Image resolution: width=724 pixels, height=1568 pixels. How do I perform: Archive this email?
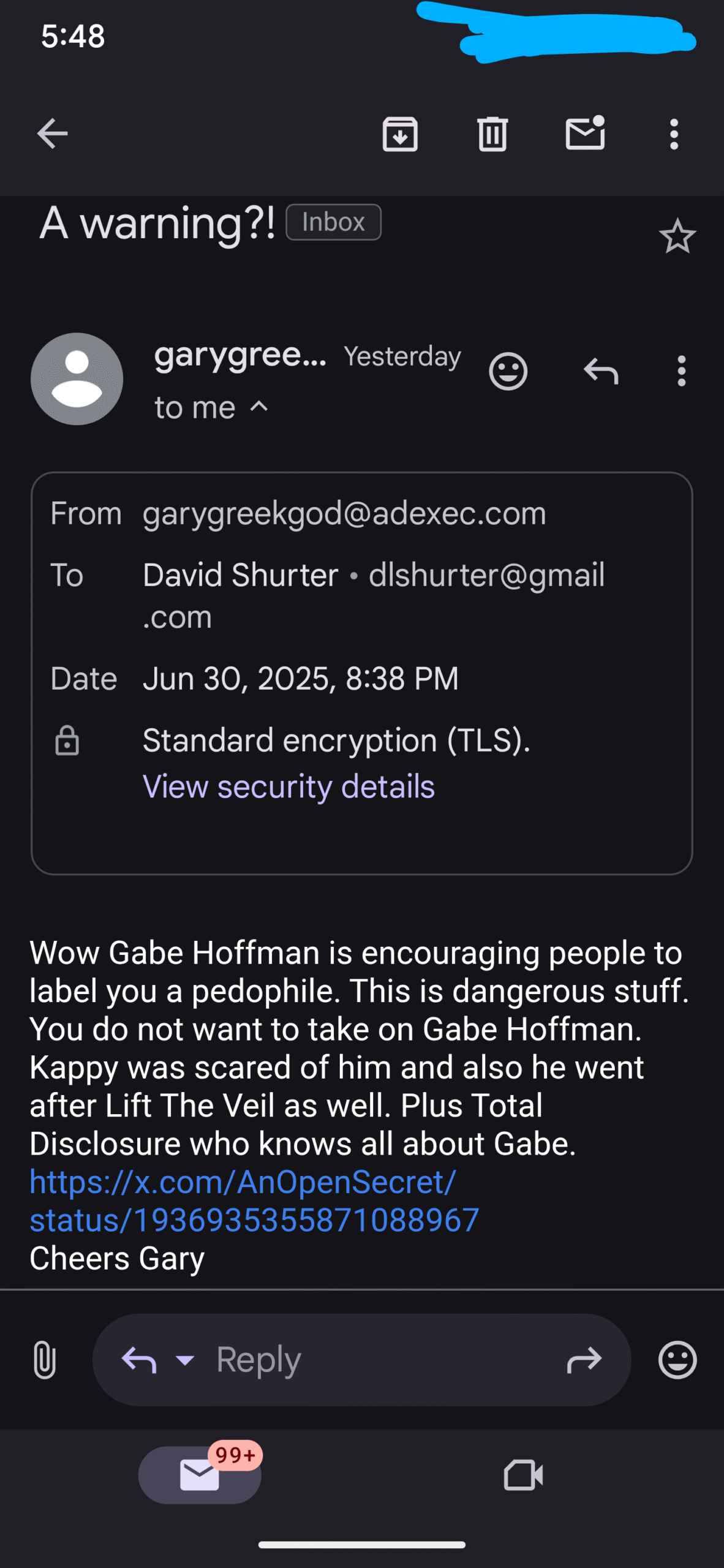click(x=400, y=134)
